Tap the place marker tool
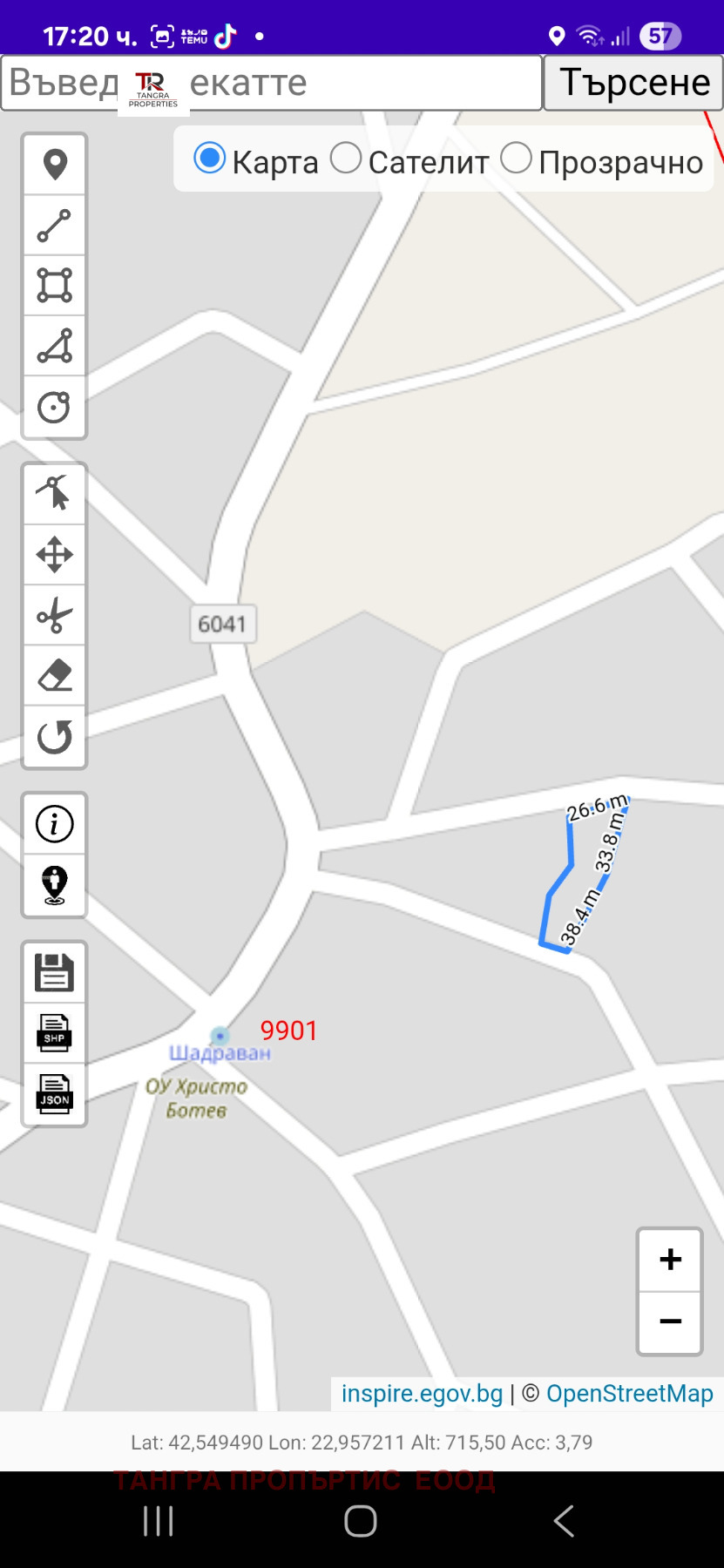Screen dimensions: 724x1568 pos(54,165)
